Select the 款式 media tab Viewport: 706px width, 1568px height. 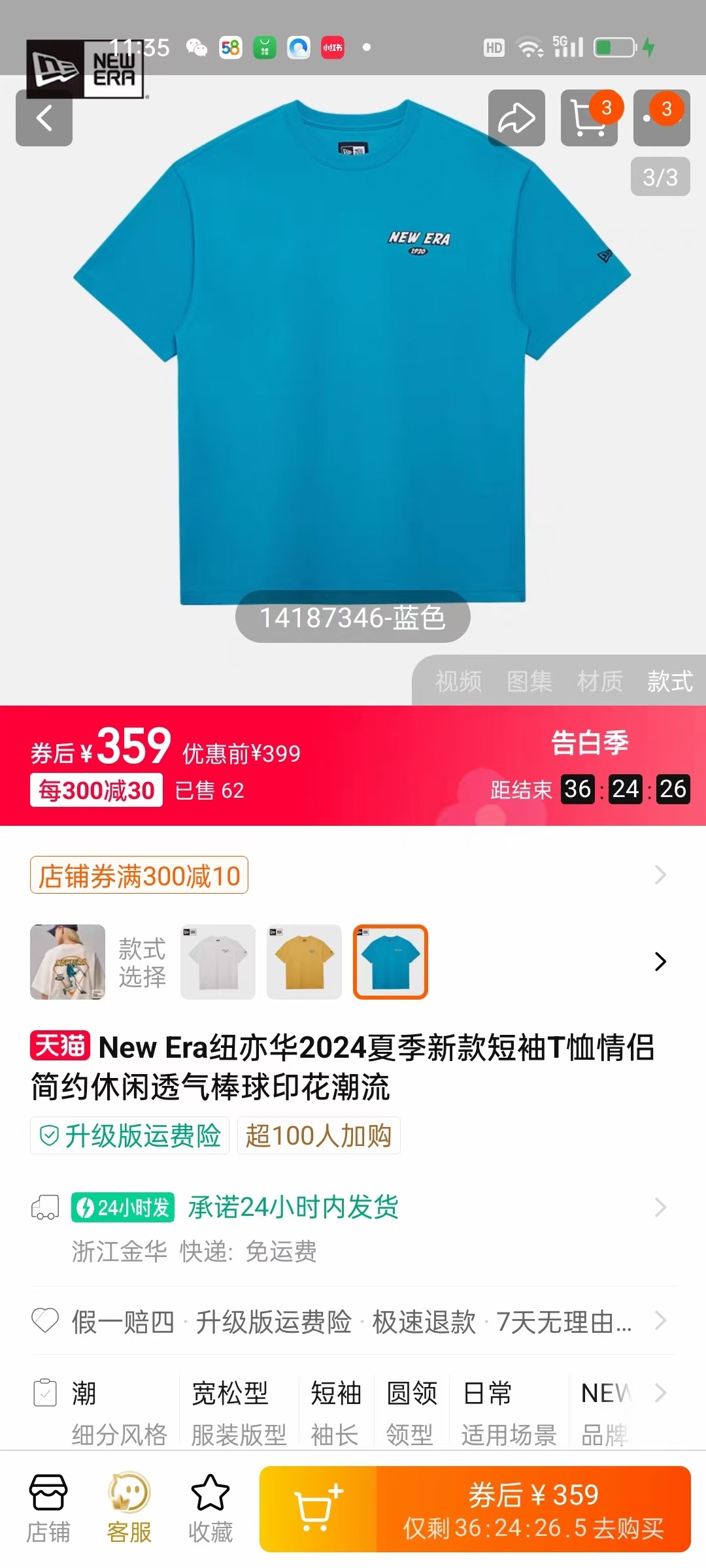pyautogui.click(x=669, y=681)
